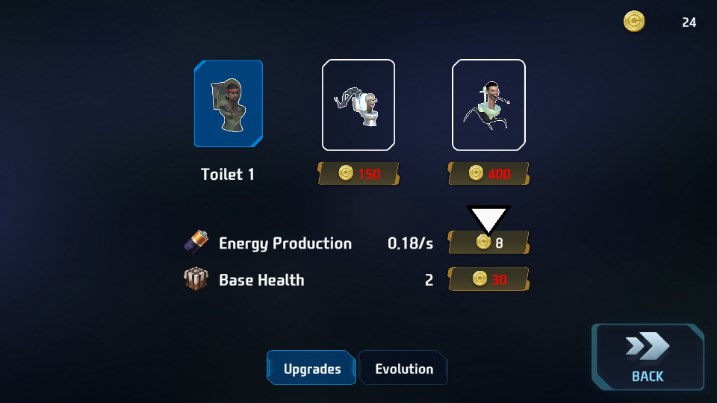The width and height of the screenshot is (717, 403).
Task: Upgrade Energy Production for 8 coins
Action: pyautogui.click(x=488, y=243)
